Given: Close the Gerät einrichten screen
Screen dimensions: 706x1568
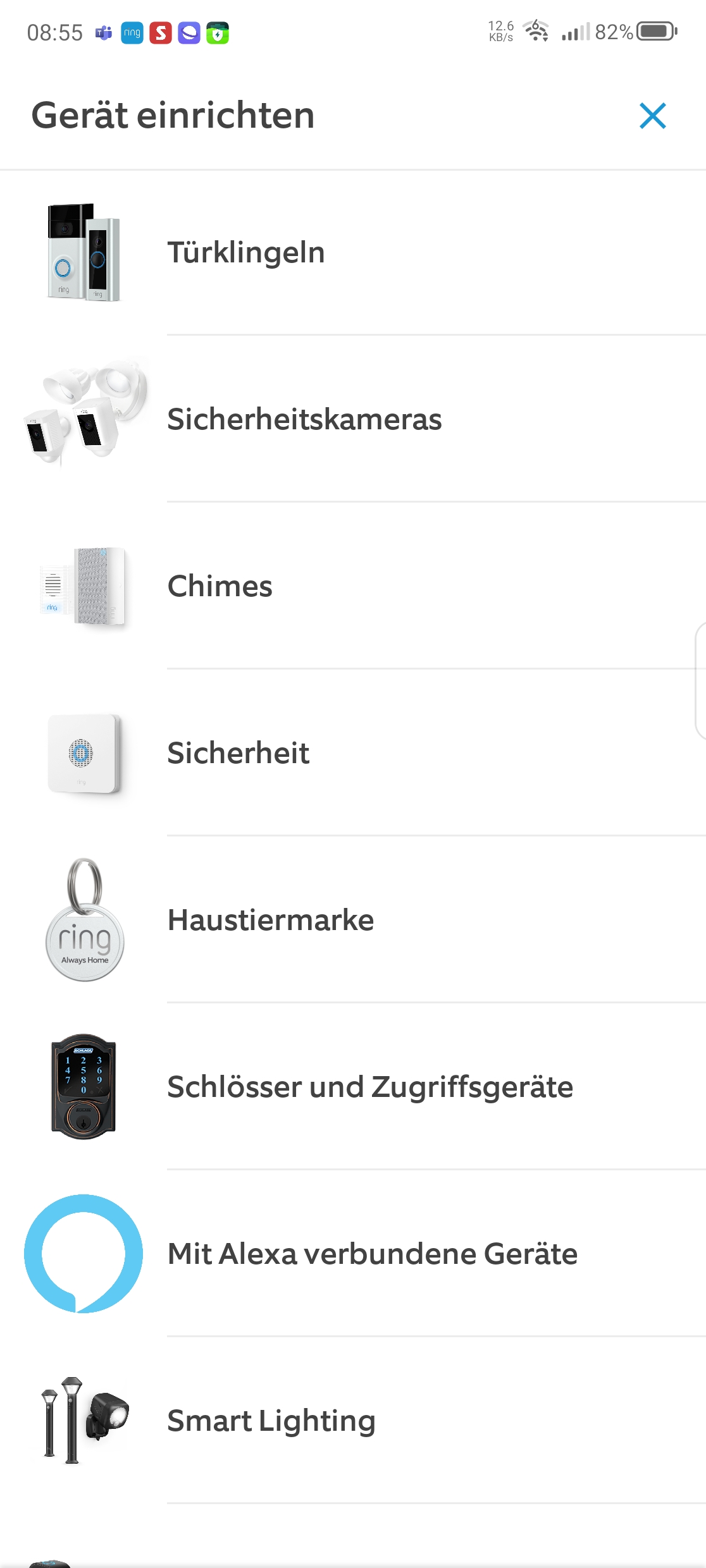Looking at the screenshot, I should (x=652, y=116).
